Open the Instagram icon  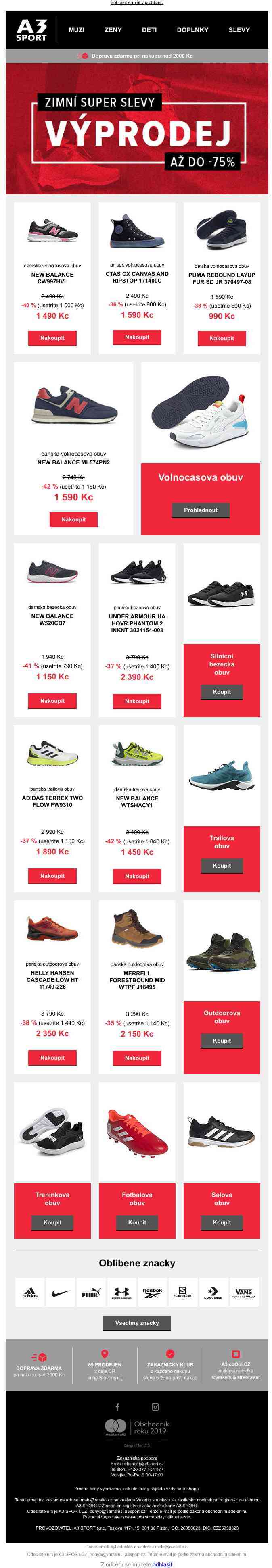[155, 1407]
